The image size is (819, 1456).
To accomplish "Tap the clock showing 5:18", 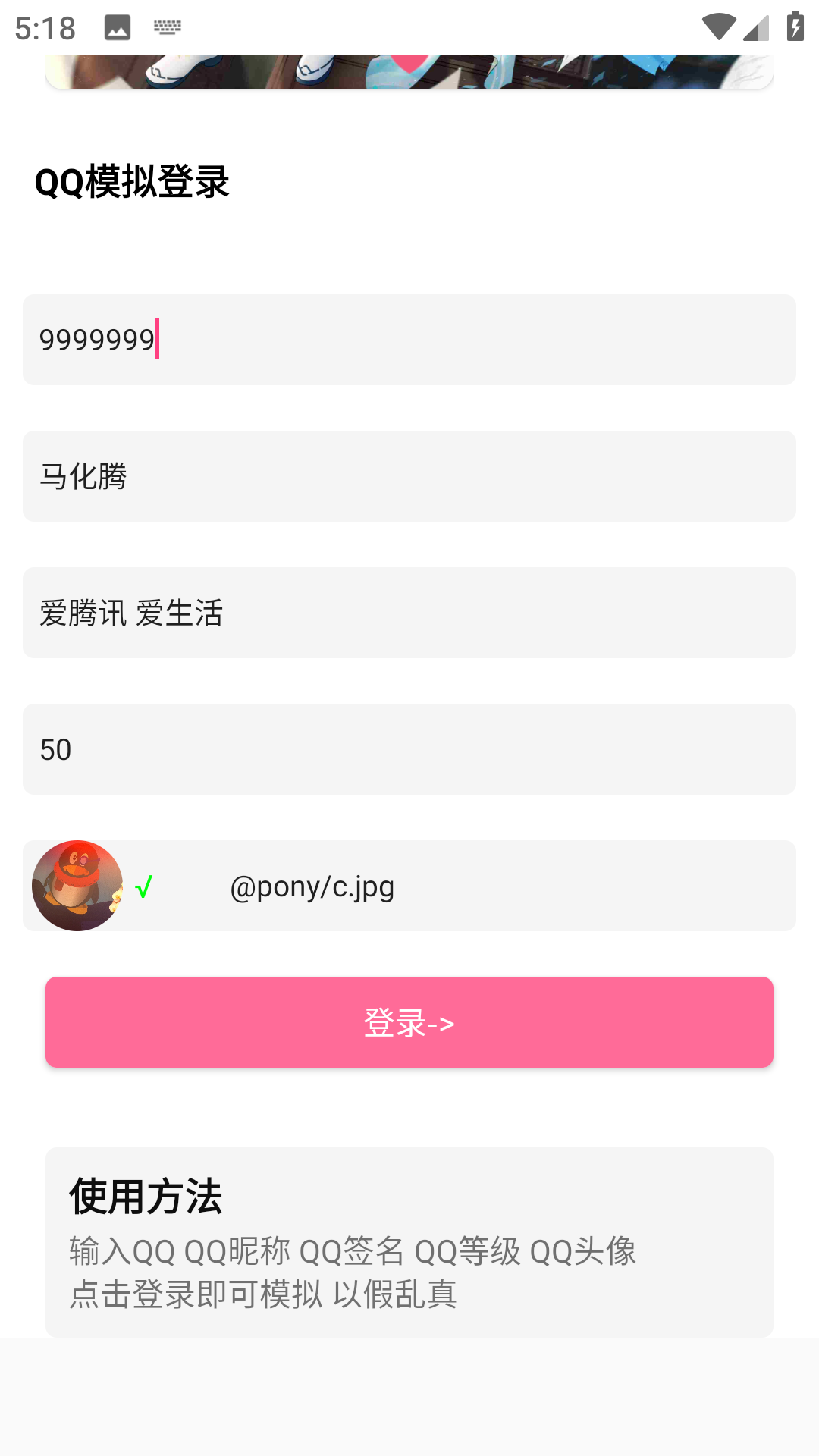I will [47, 27].
